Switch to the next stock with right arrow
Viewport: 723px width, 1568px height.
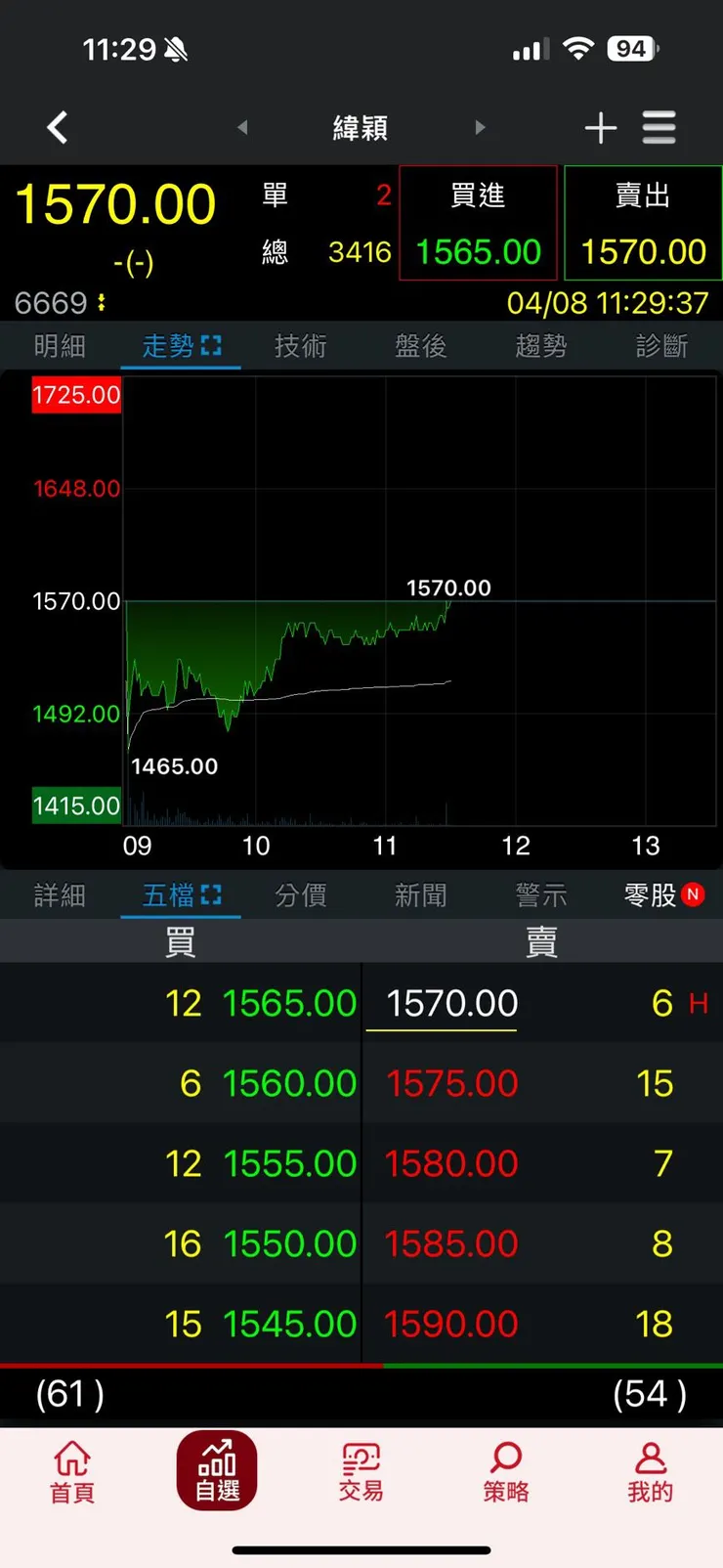click(480, 127)
